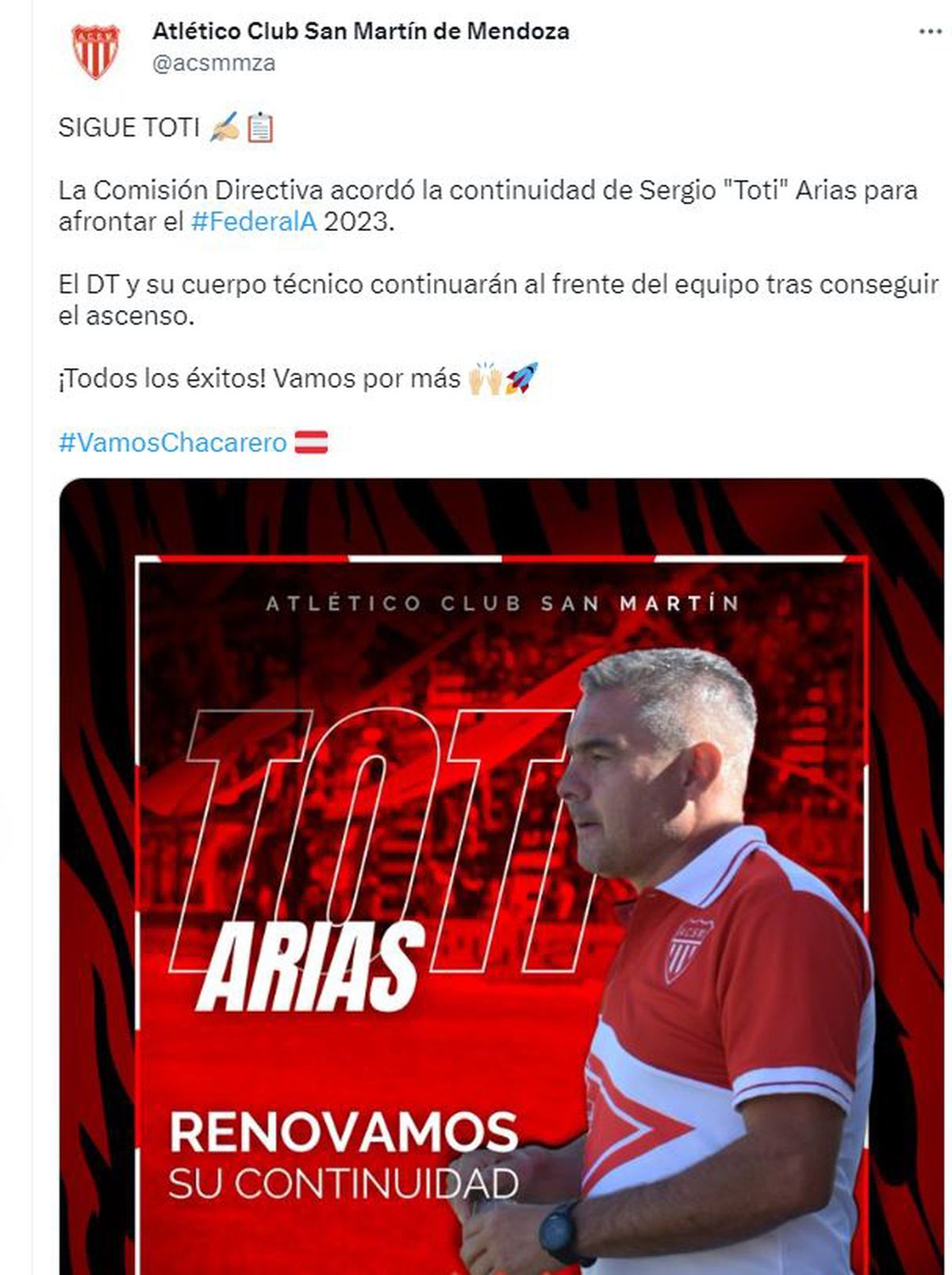Open the #FederalA hashtag

(x=254, y=221)
